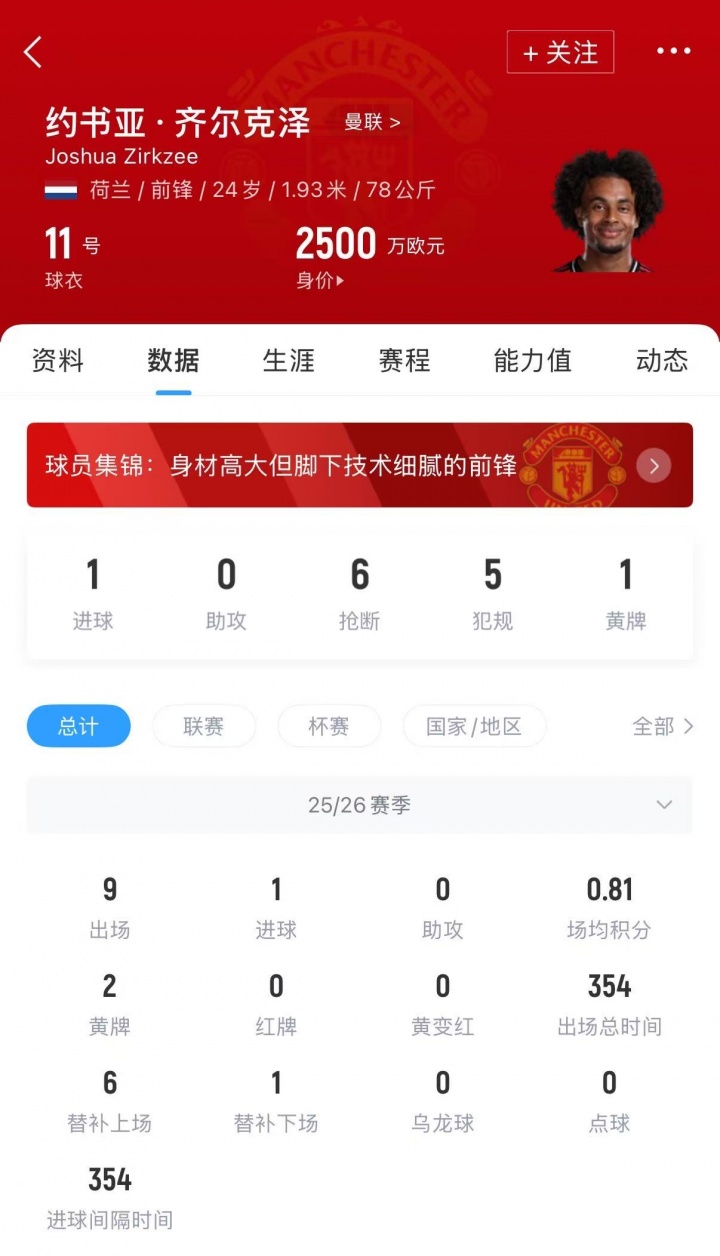Select the 杯赛 cup filter chip
720x1256 pixels.
pyautogui.click(x=330, y=727)
